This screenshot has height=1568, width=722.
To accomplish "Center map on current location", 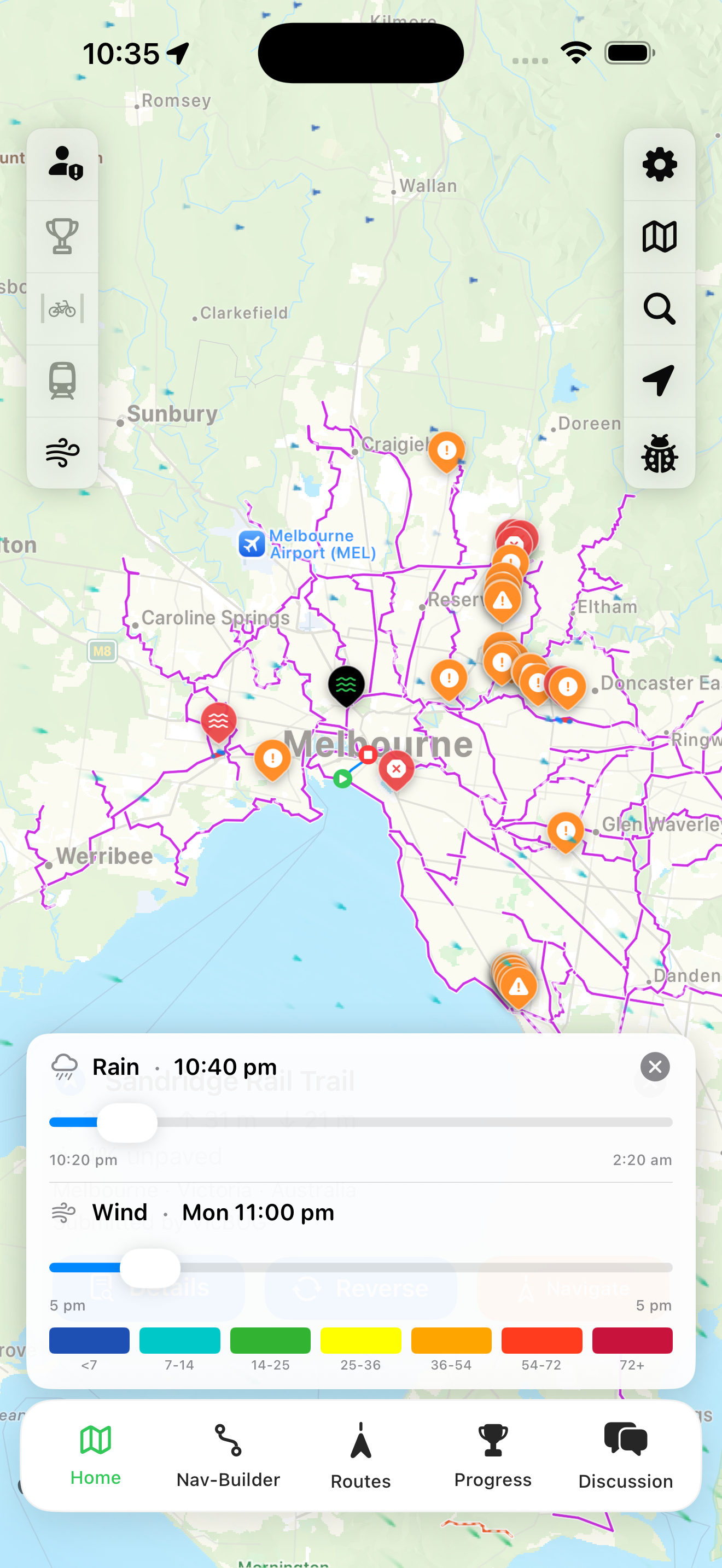I will click(659, 381).
